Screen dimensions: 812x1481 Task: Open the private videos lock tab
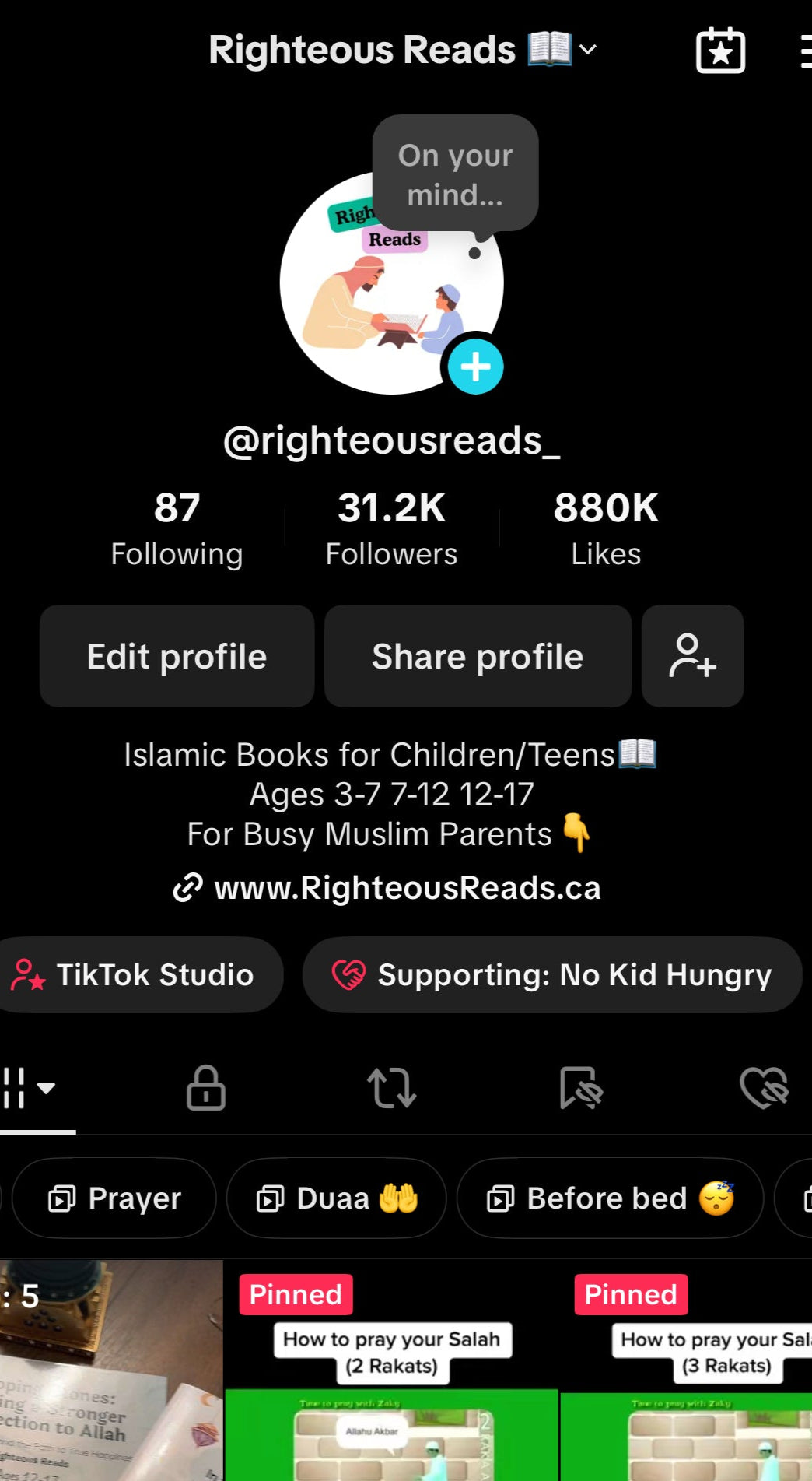[x=205, y=1088]
